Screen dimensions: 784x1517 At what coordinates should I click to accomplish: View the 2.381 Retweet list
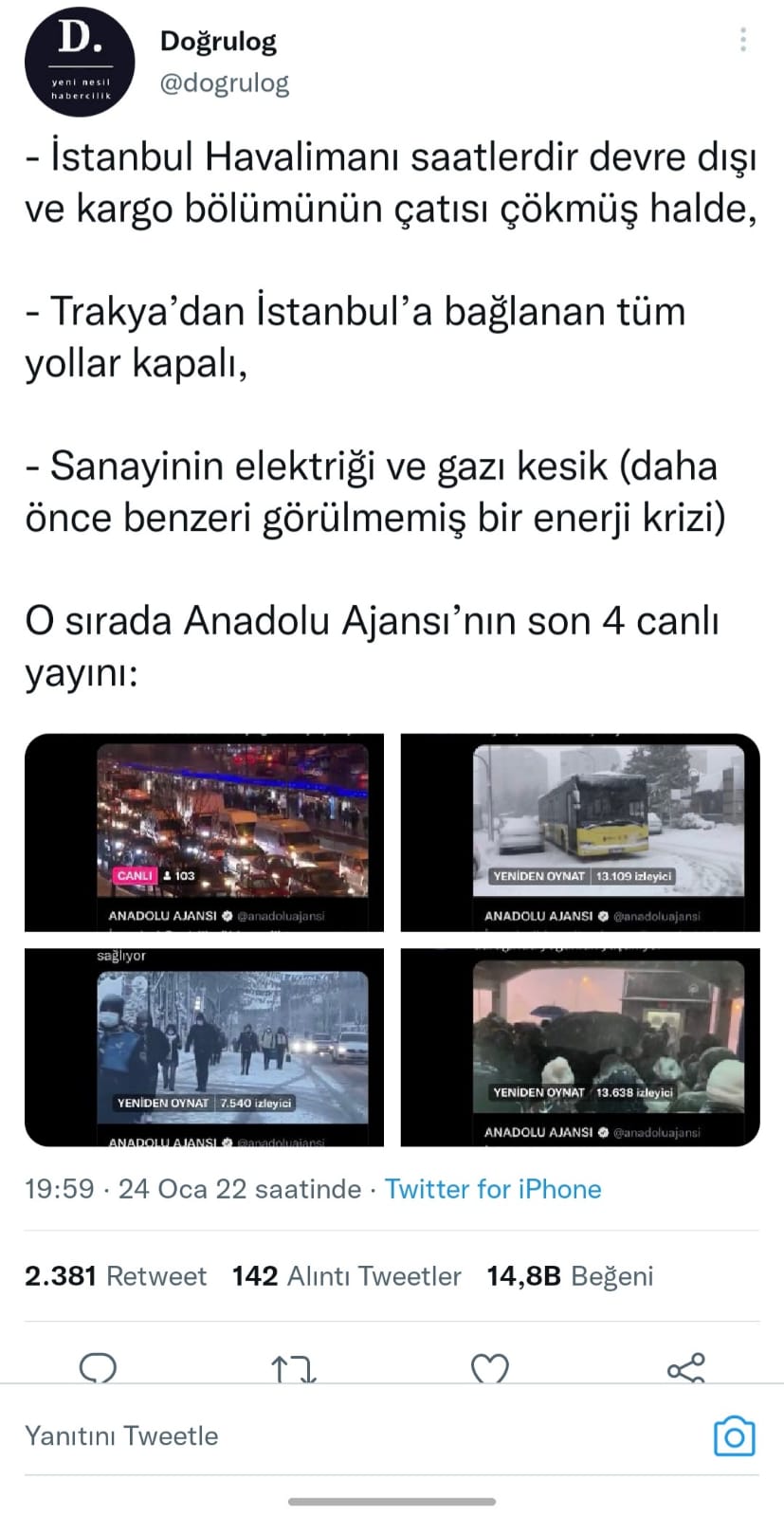[x=116, y=1276]
